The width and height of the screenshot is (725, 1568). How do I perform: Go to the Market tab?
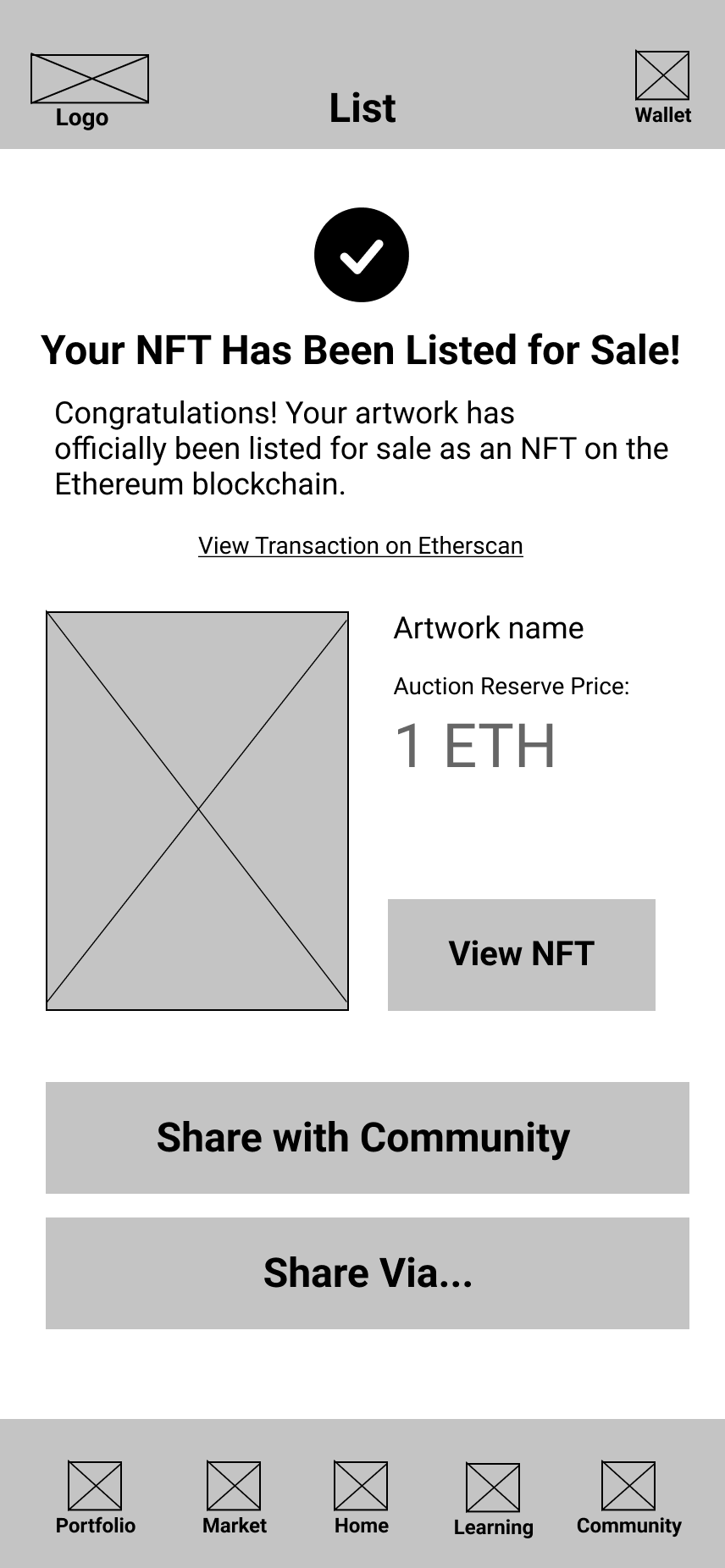coord(234,1498)
